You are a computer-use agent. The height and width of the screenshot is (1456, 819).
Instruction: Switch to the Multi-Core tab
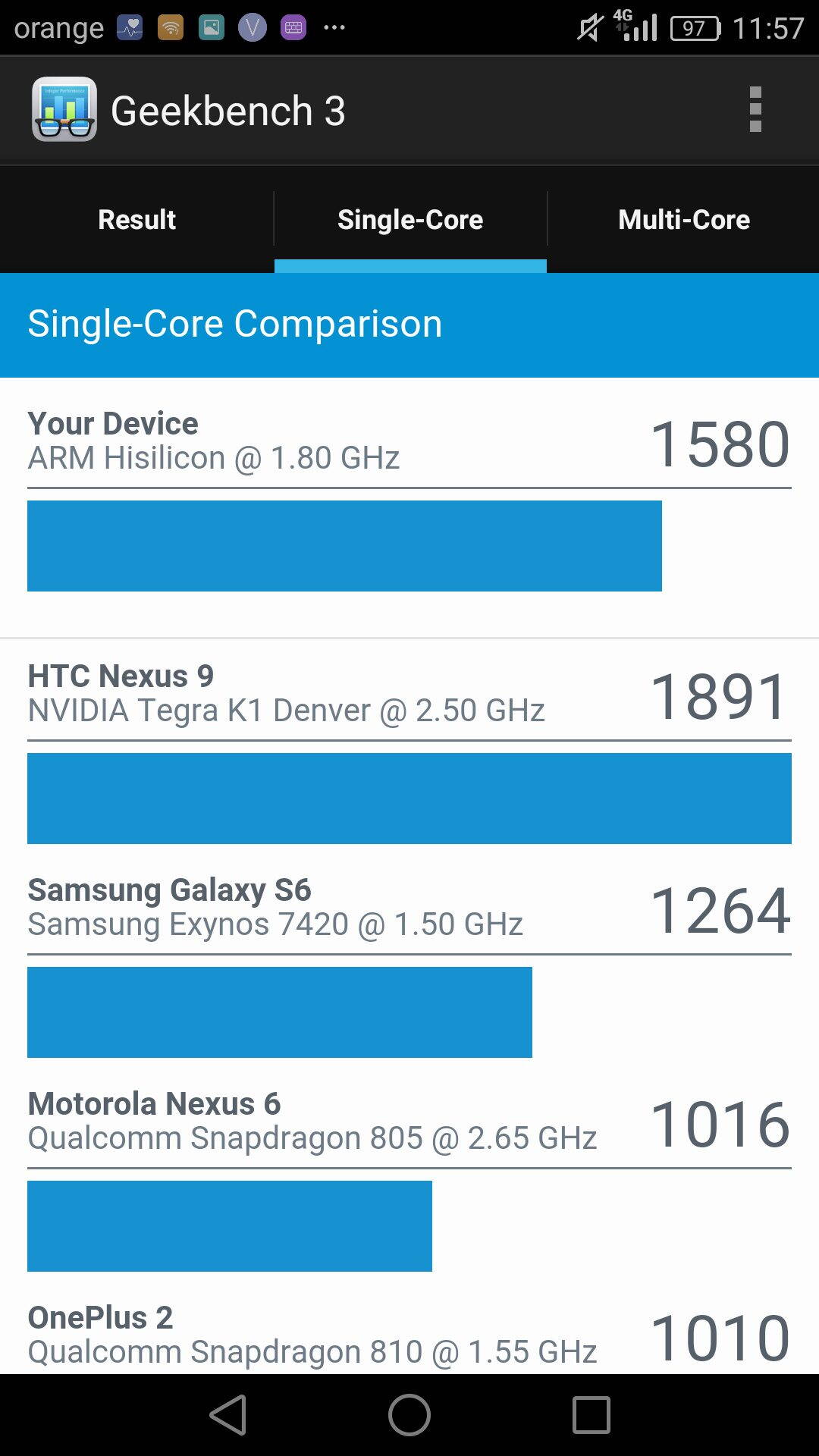click(x=684, y=219)
